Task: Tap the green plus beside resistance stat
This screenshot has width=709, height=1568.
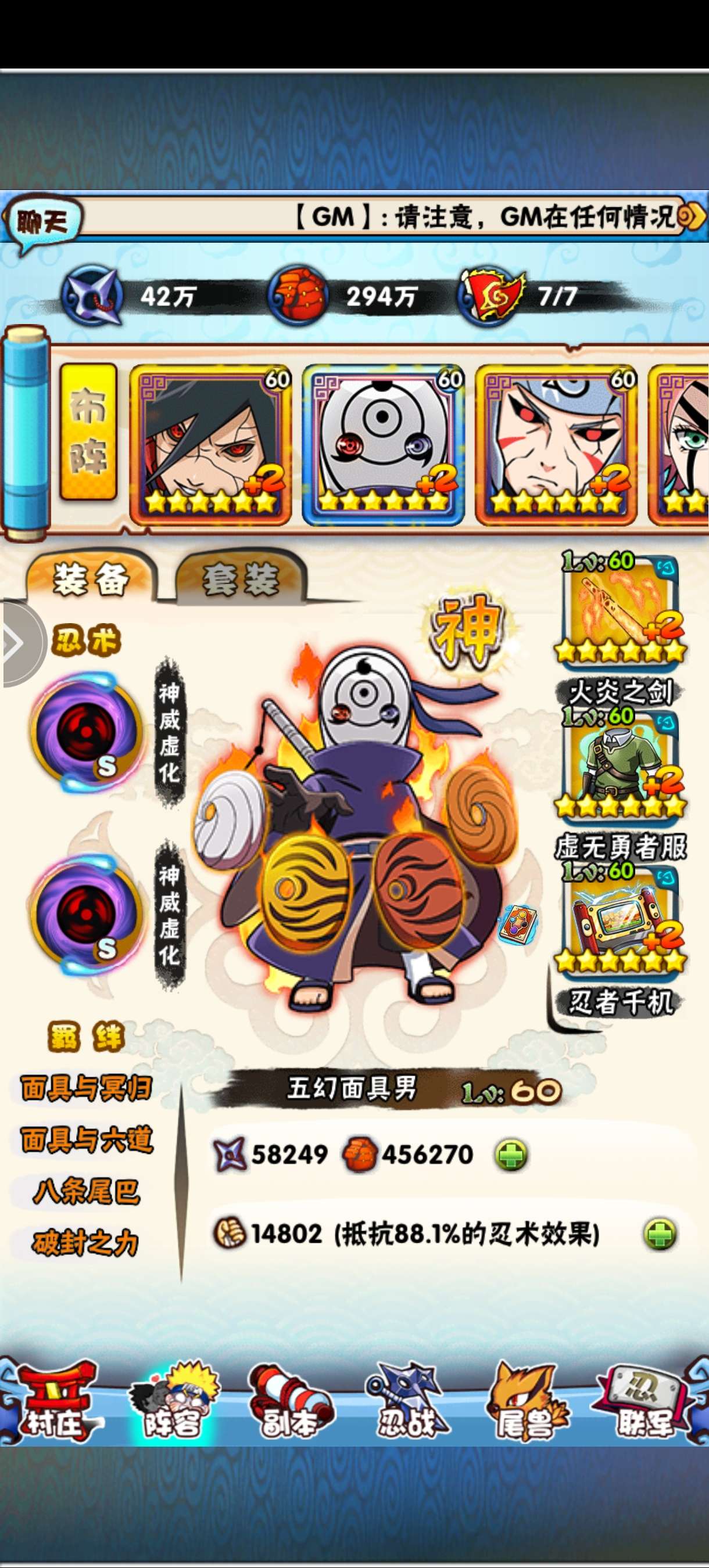Action: pos(660,1234)
